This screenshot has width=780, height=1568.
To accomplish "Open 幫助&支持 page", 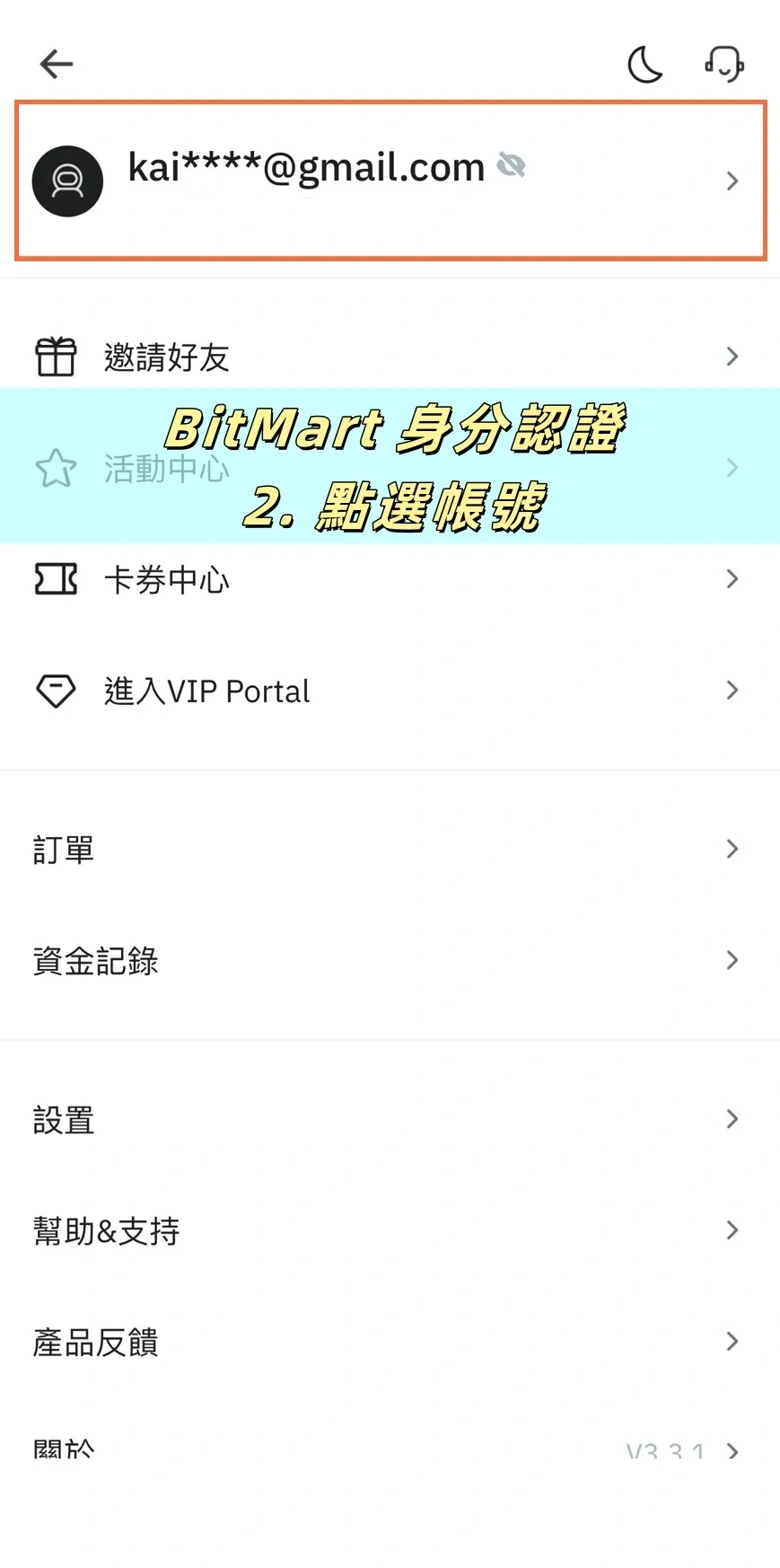I will coord(390,1230).
